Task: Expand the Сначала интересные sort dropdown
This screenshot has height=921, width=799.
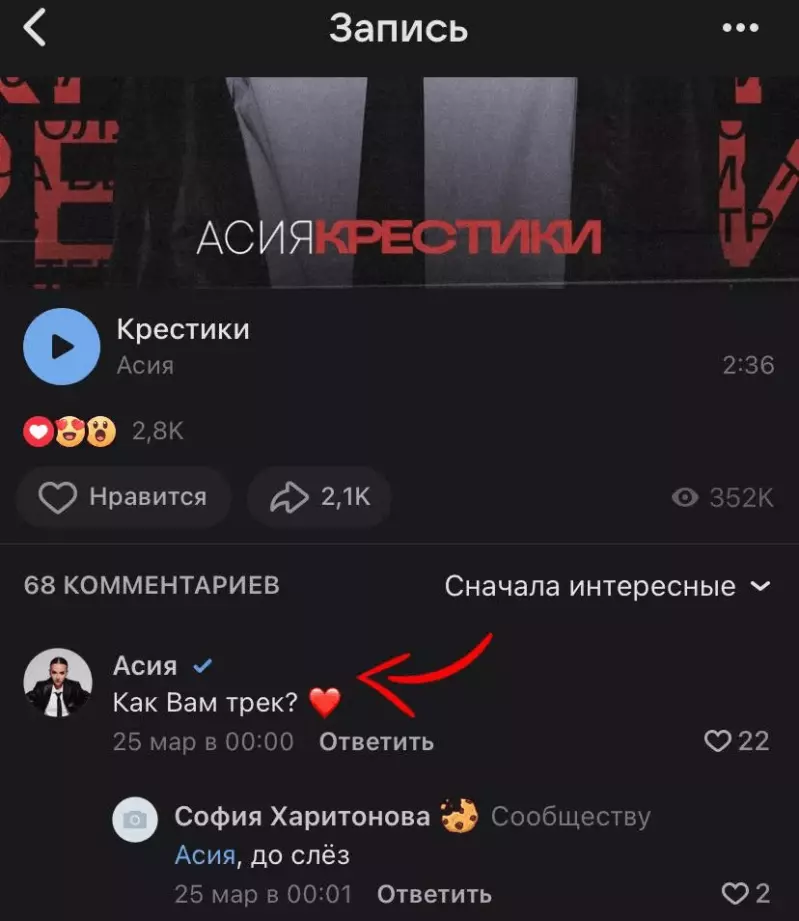Action: 607,586
